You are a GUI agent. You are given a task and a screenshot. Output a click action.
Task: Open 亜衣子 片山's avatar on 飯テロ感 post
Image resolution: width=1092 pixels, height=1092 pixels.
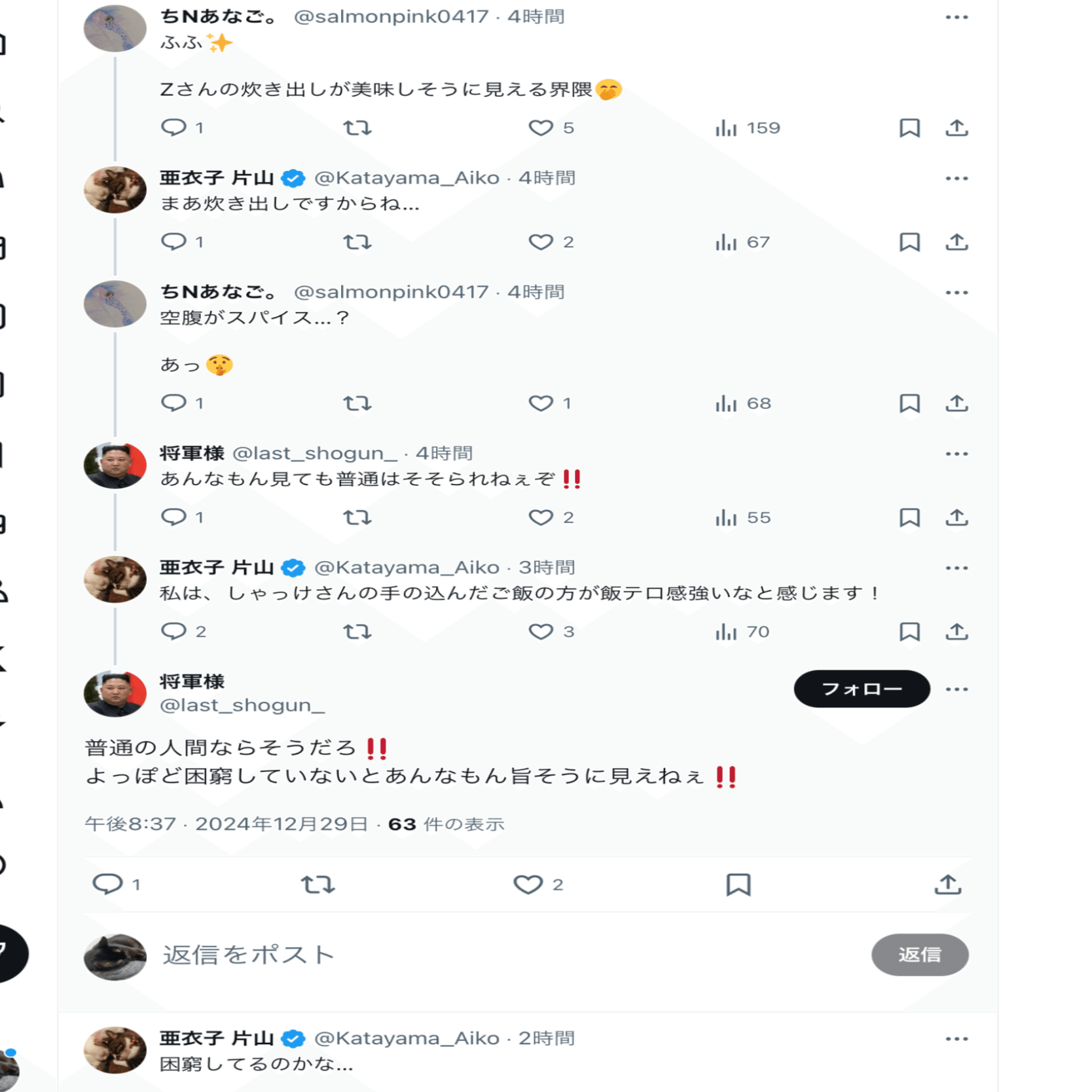pos(115,579)
